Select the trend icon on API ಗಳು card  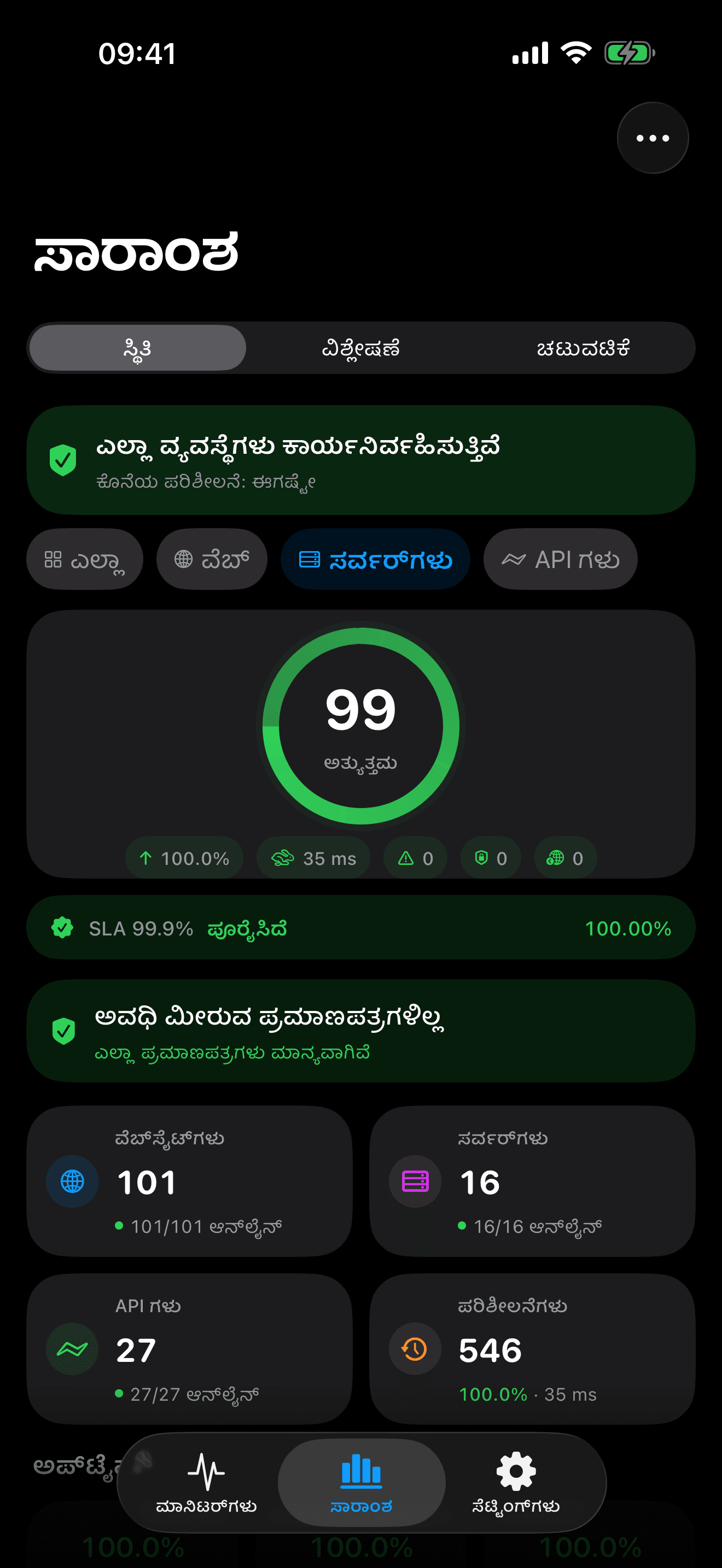click(x=71, y=1348)
